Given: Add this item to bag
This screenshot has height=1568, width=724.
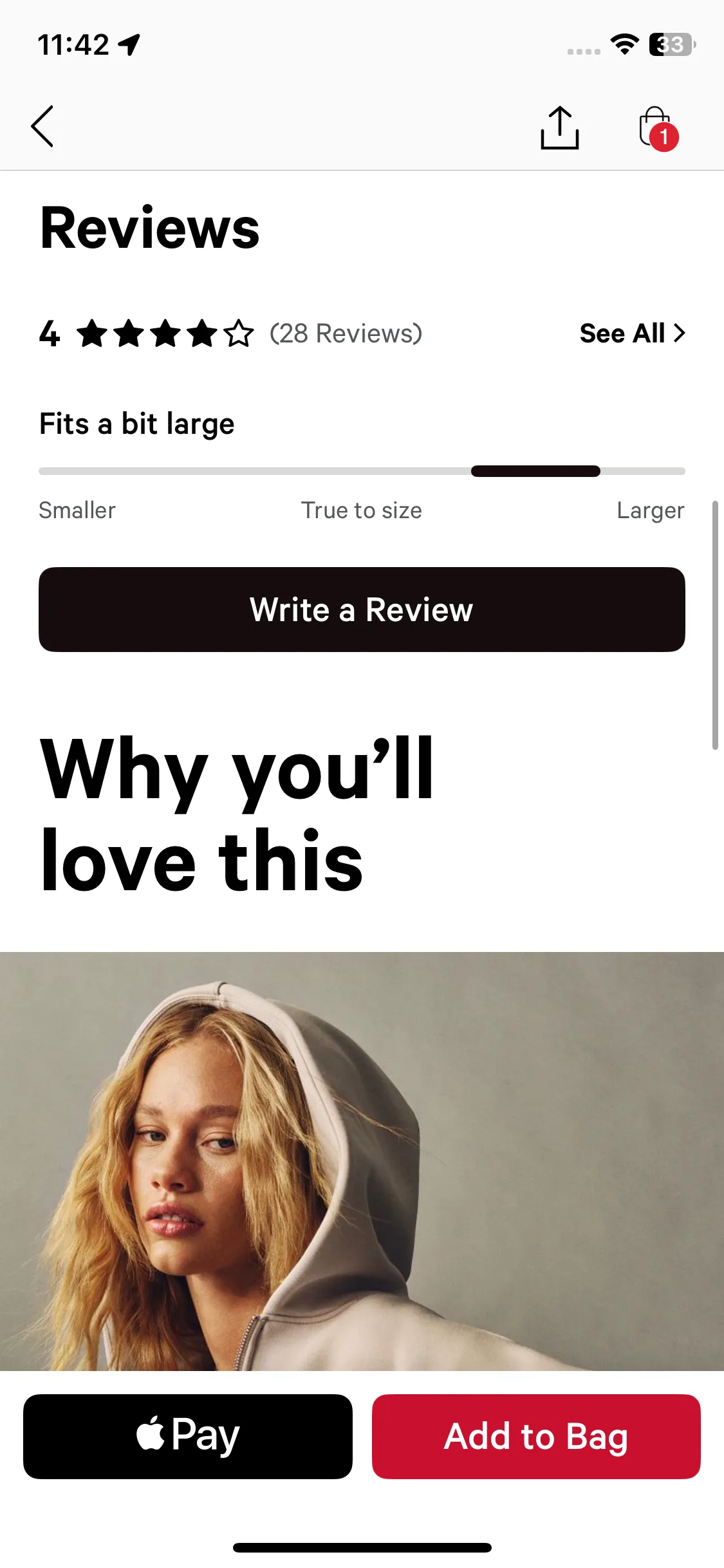Looking at the screenshot, I should pos(536,1436).
